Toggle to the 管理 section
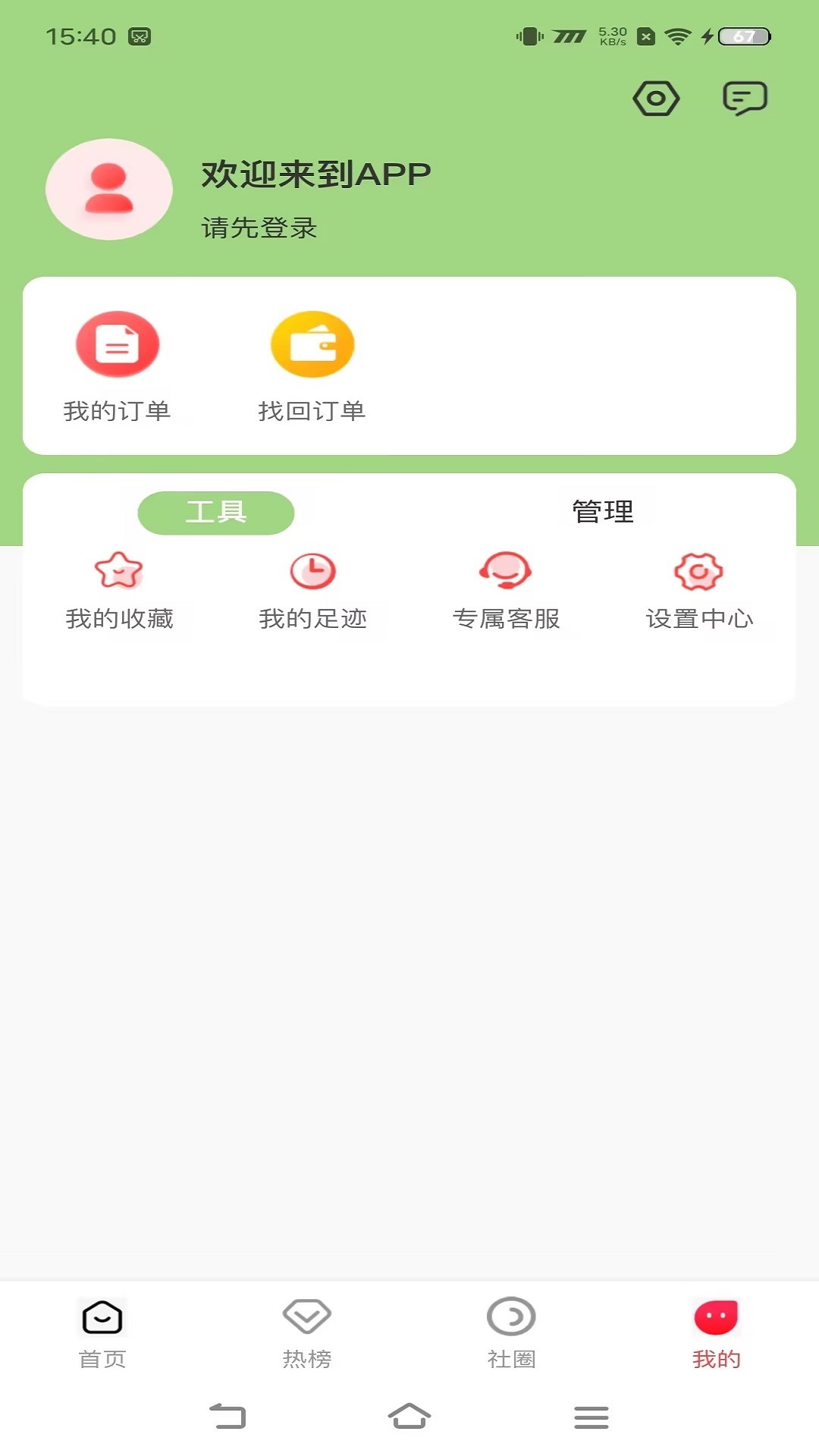Viewport: 819px width, 1456px height. [604, 512]
